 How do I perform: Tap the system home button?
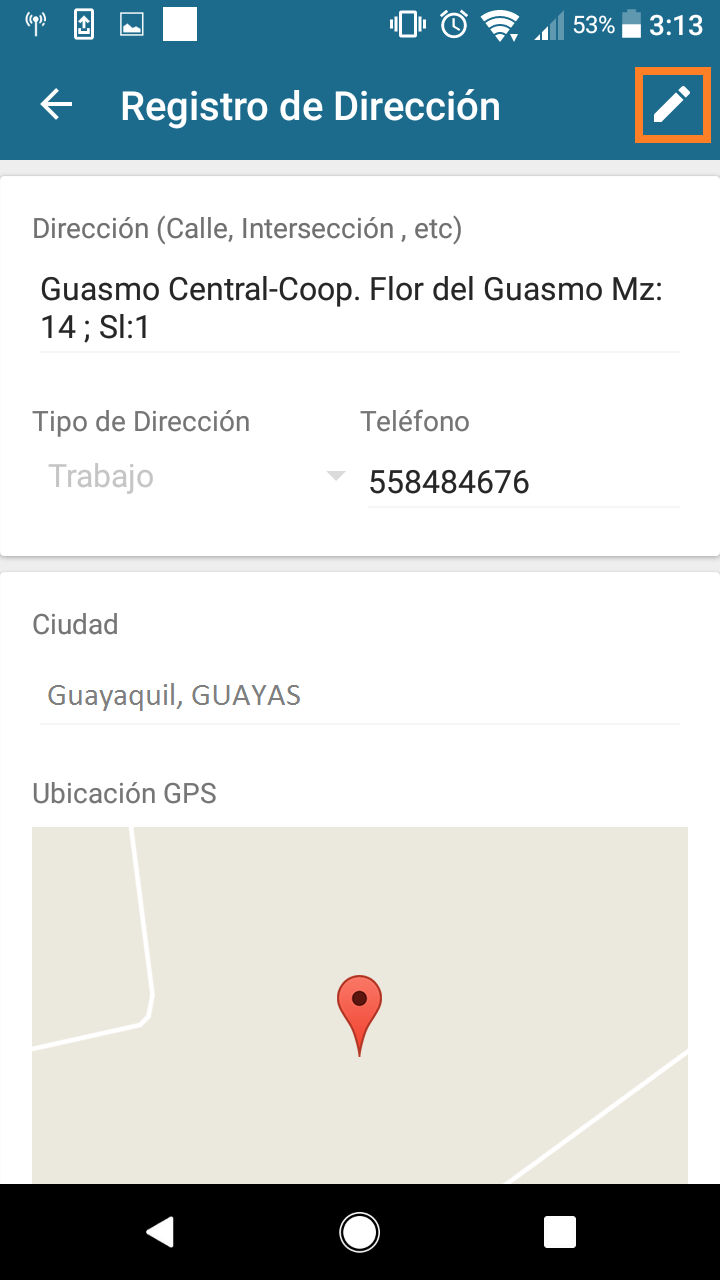tap(359, 1232)
